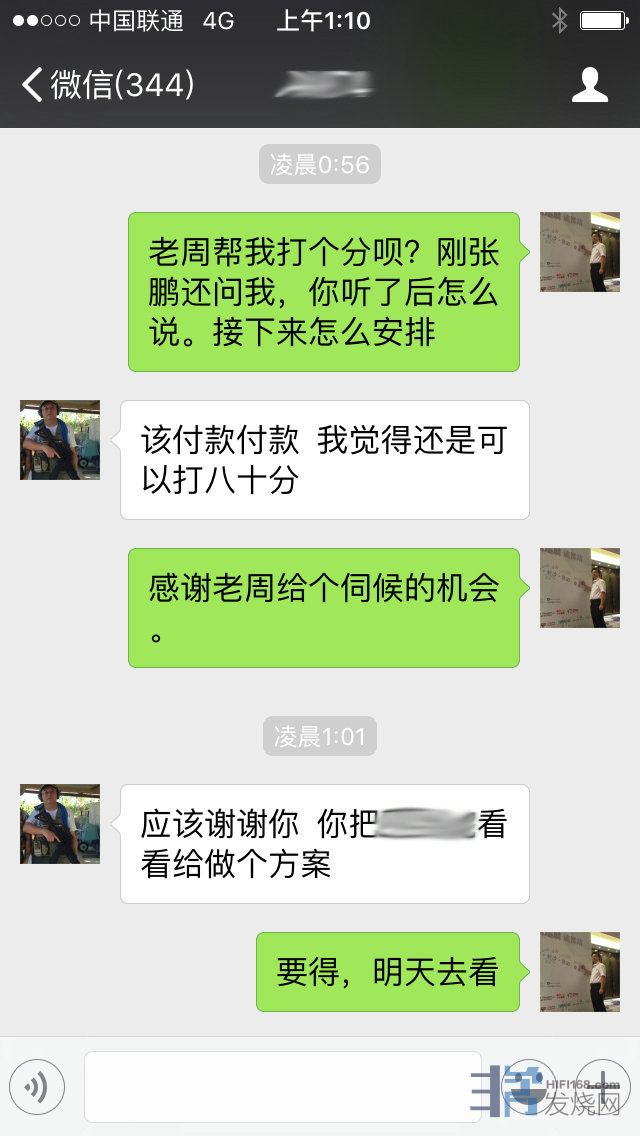Open the chat details person icon
Image resolution: width=640 pixels, height=1136 pixels.
click(x=590, y=85)
